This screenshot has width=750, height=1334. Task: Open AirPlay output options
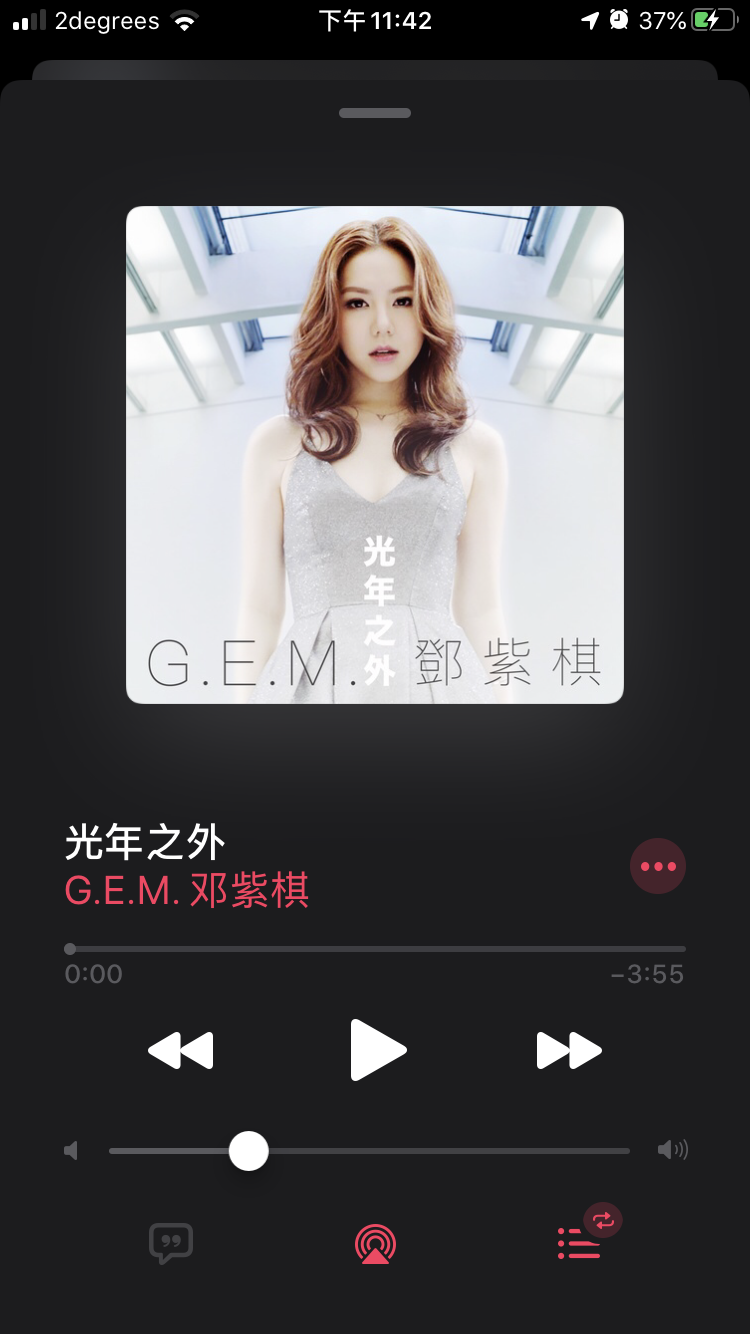coord(375,1244)
